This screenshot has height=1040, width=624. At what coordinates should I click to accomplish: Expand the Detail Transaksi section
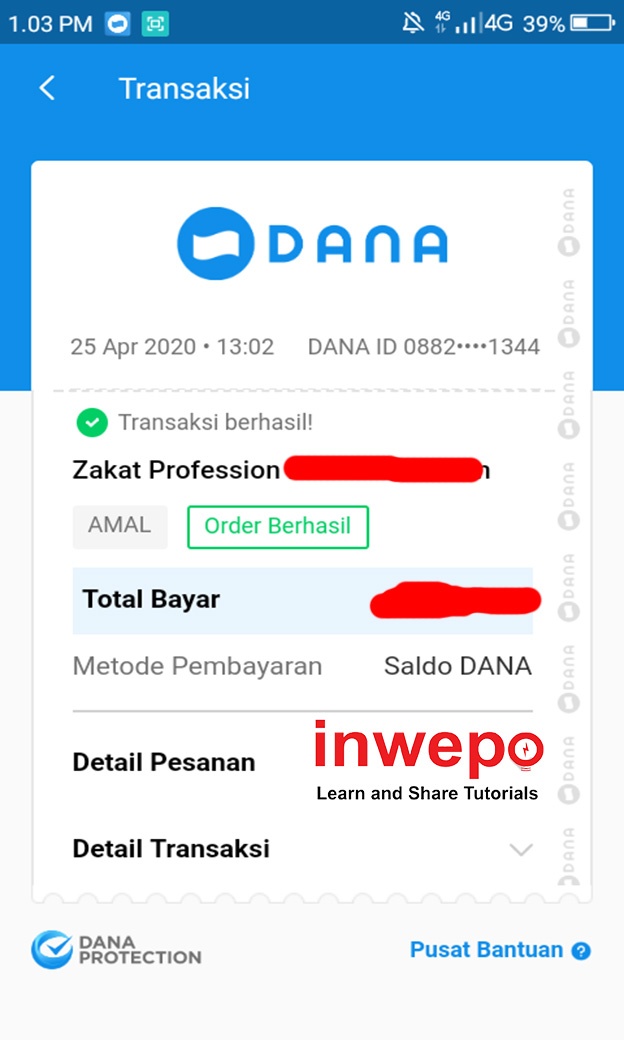519,850
